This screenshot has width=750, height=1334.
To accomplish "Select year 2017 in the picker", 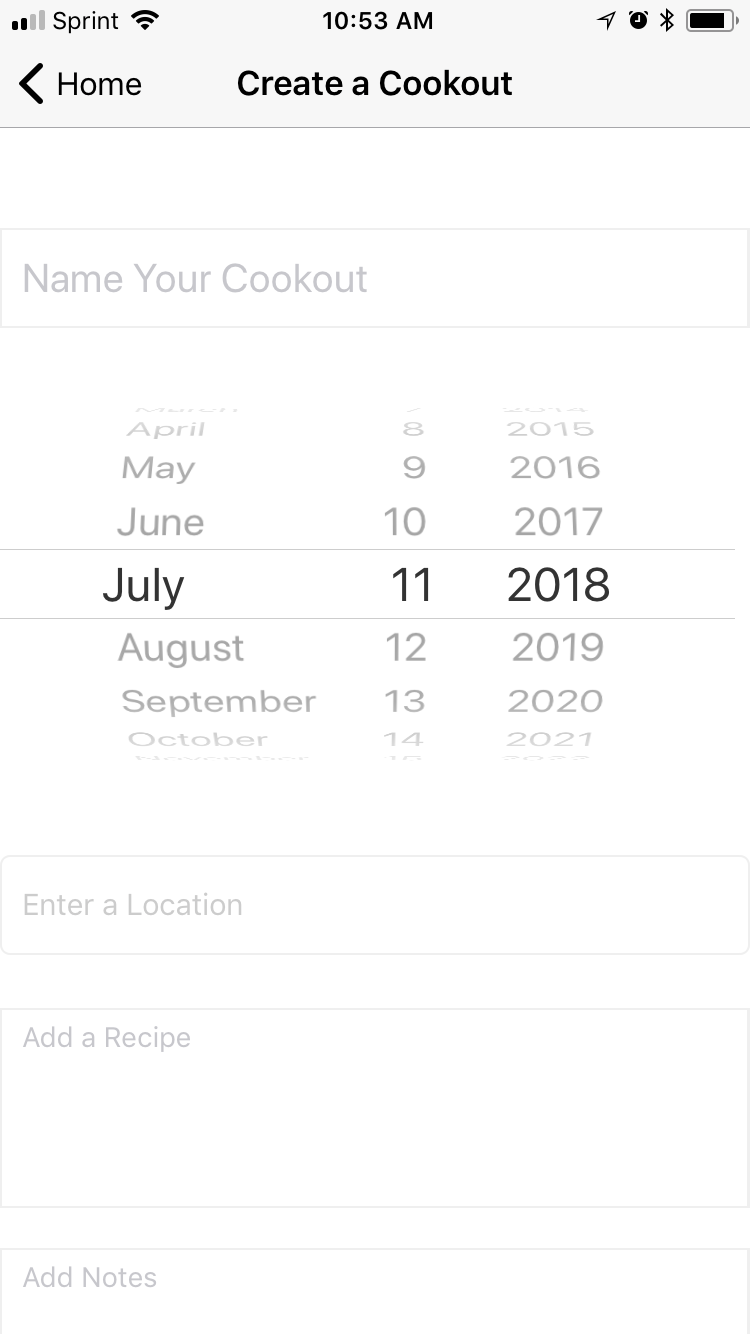I will coord(557,522).
